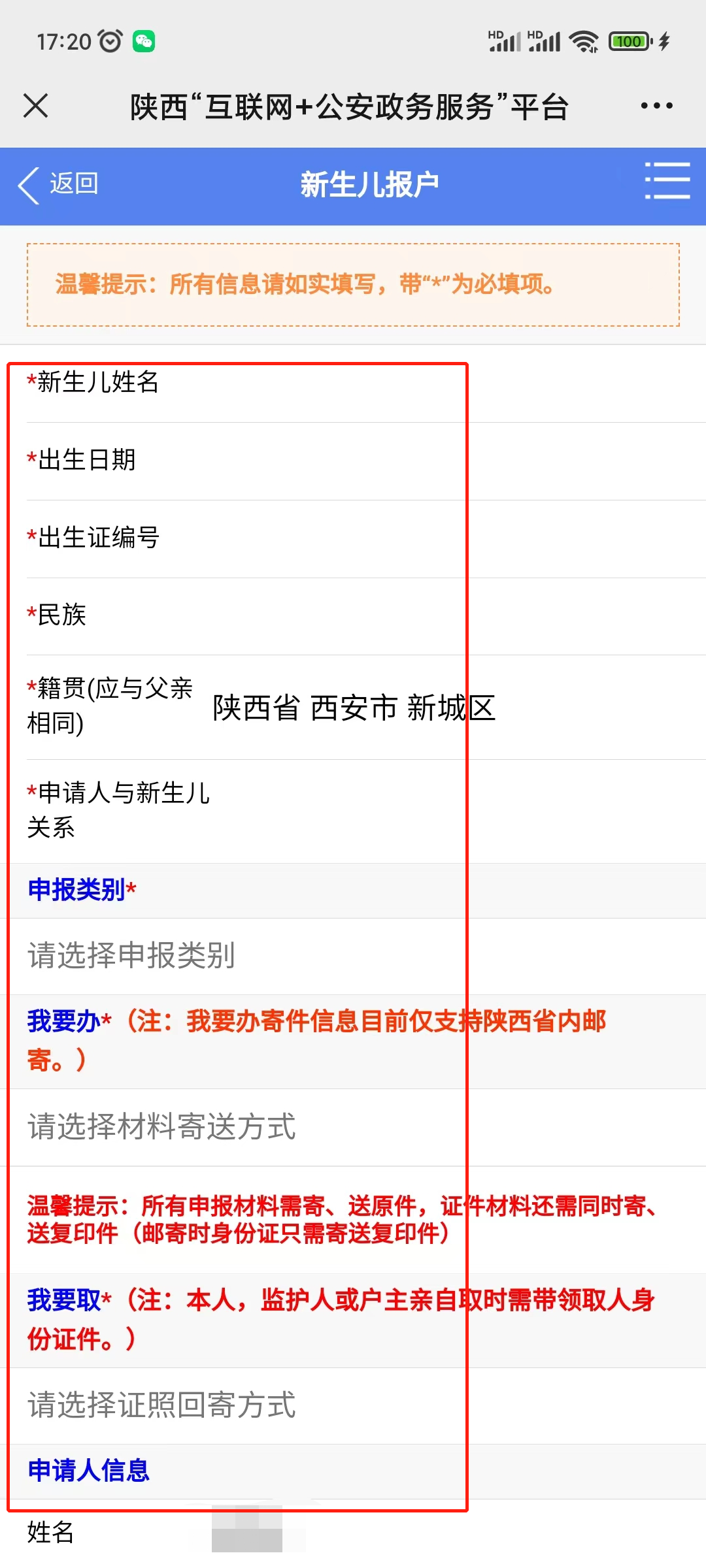Image resolution: width=706 pixels, height=1568 pixels.
Task: Open the 请选择材料寄送方式 dropdown
Action: [x=353, y=1127]
